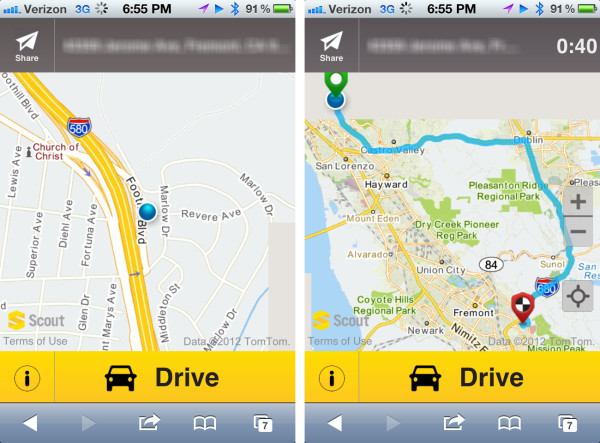Viewport: 600px width, 443px height.
Task: Tap Share on the route overview screen
Action: click(332, 46)
